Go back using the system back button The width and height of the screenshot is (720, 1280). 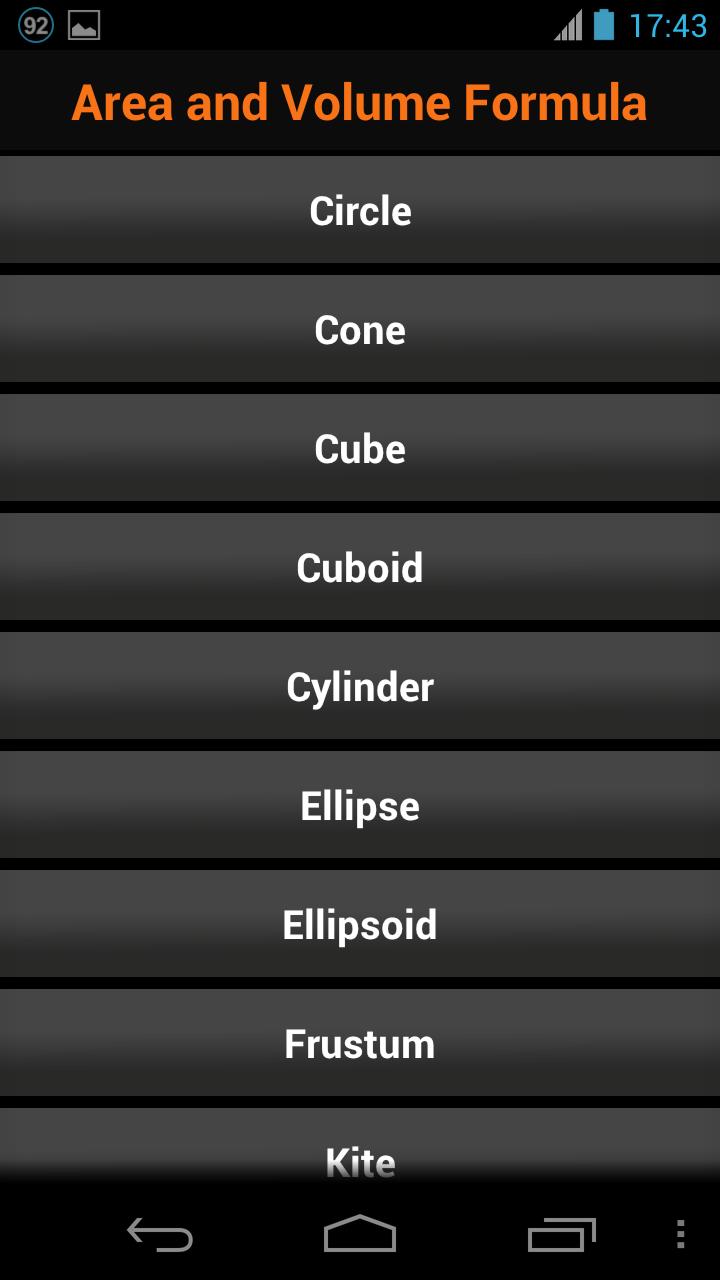pos(160,1235)
